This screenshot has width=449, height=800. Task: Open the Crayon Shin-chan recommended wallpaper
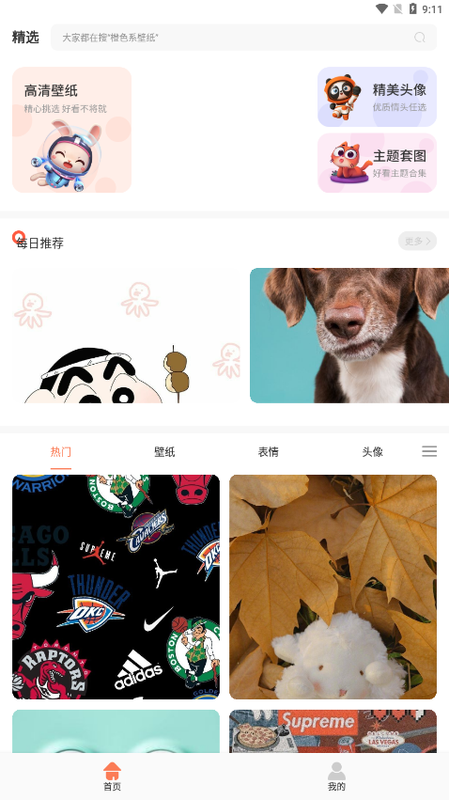pos(127,335)
